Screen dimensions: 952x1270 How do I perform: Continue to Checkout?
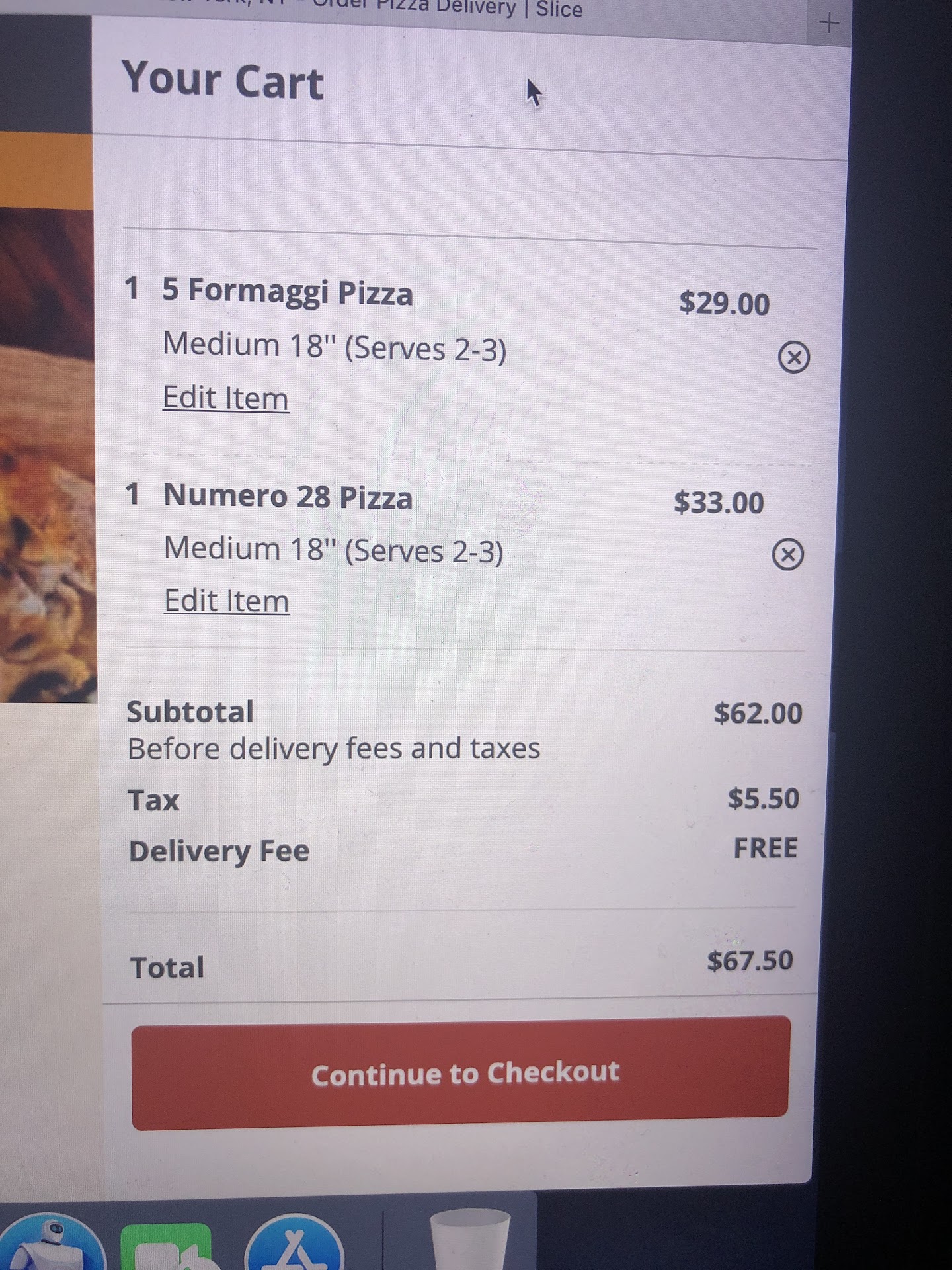pyautogui.click(x=460, y=1073)
